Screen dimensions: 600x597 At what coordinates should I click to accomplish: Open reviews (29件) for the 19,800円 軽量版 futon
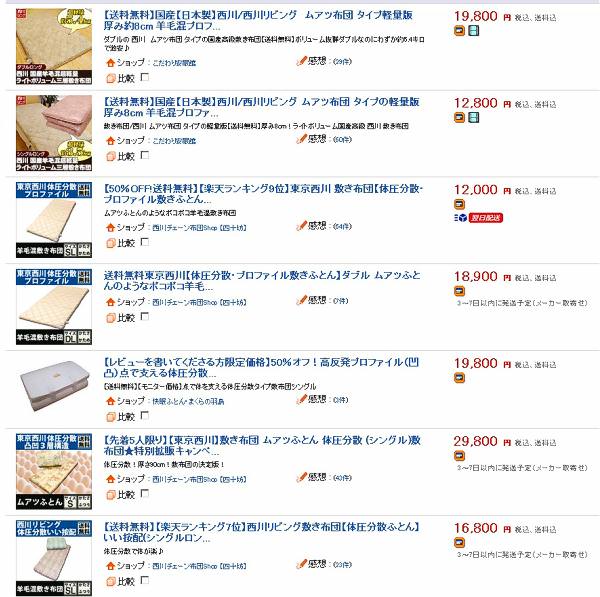point(342,61)
